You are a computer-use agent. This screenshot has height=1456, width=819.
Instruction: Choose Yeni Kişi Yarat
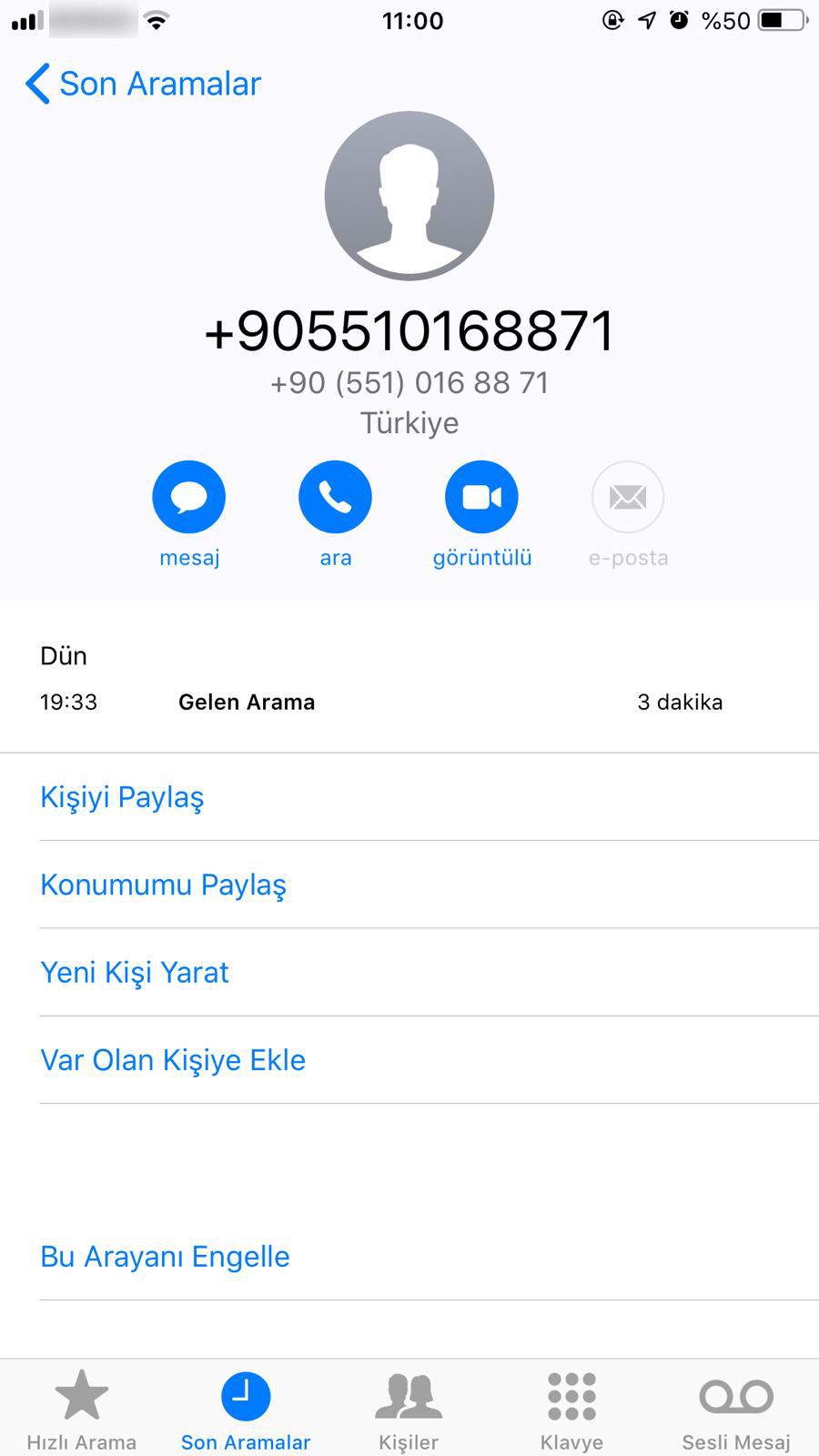[x=409, y=972]
